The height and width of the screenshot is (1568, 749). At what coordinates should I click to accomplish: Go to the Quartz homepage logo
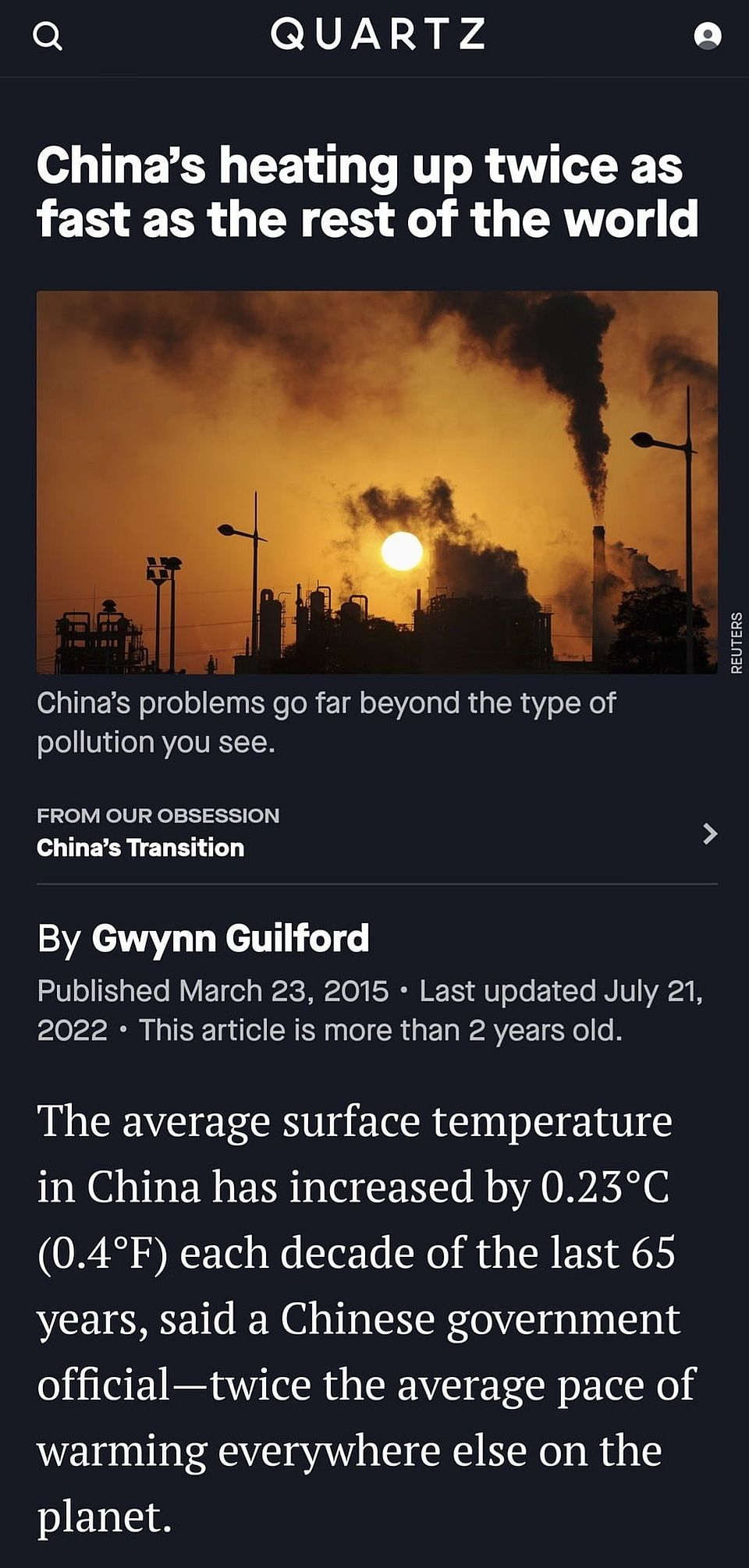(378, 35)
